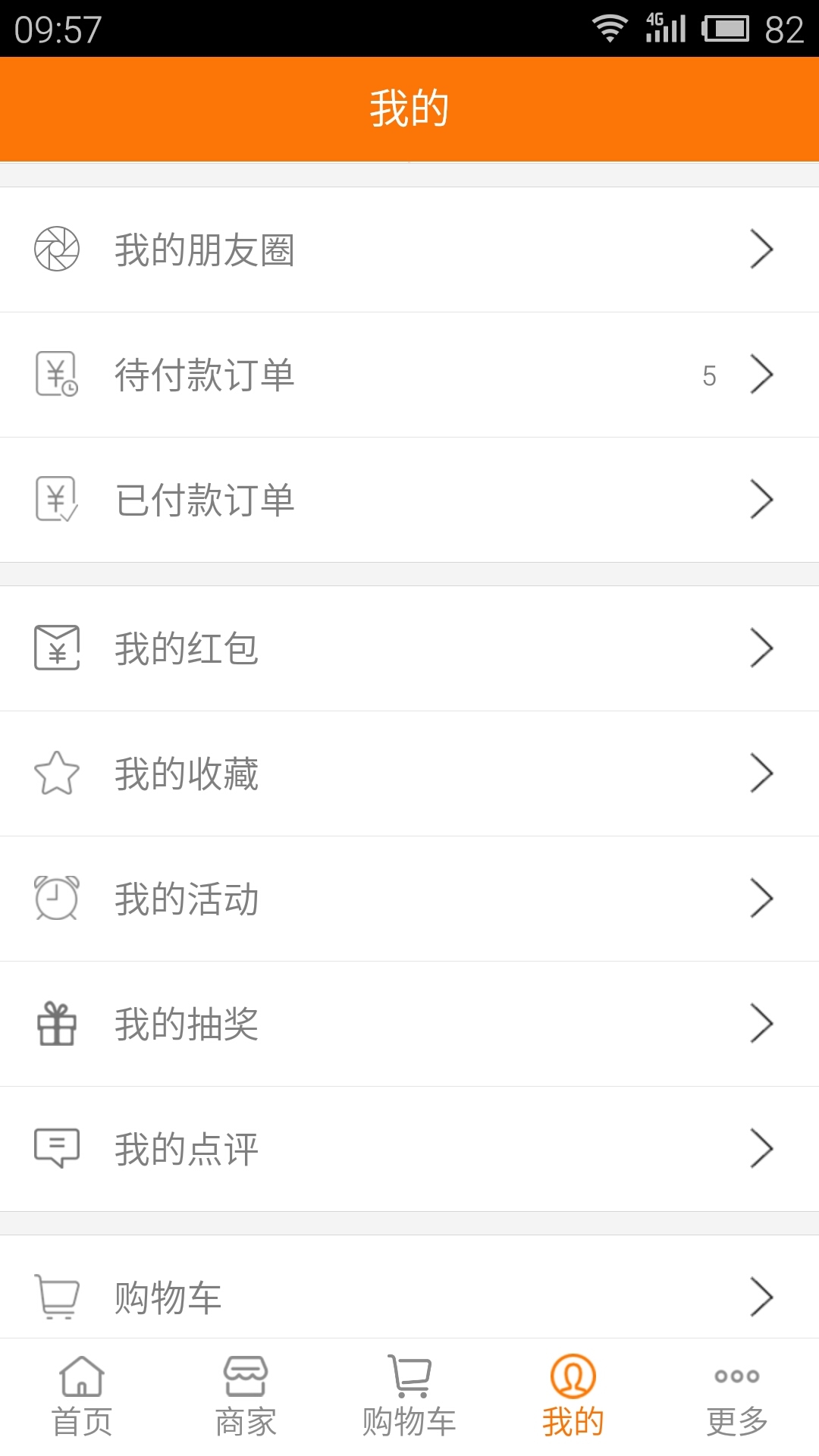Switch to the 购物车 bottom tab
The image size is (819, 1456).
point(409,1397)
